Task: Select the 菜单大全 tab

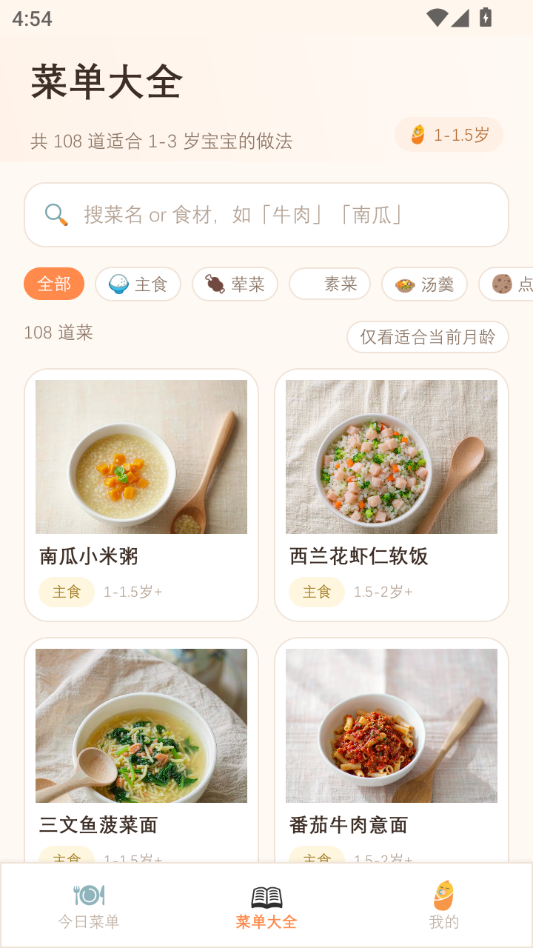Action: [266, 905]
